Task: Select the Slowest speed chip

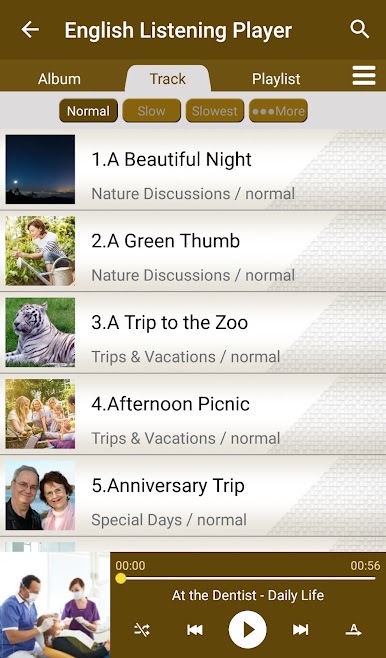Action: click(x=215, y=111)
